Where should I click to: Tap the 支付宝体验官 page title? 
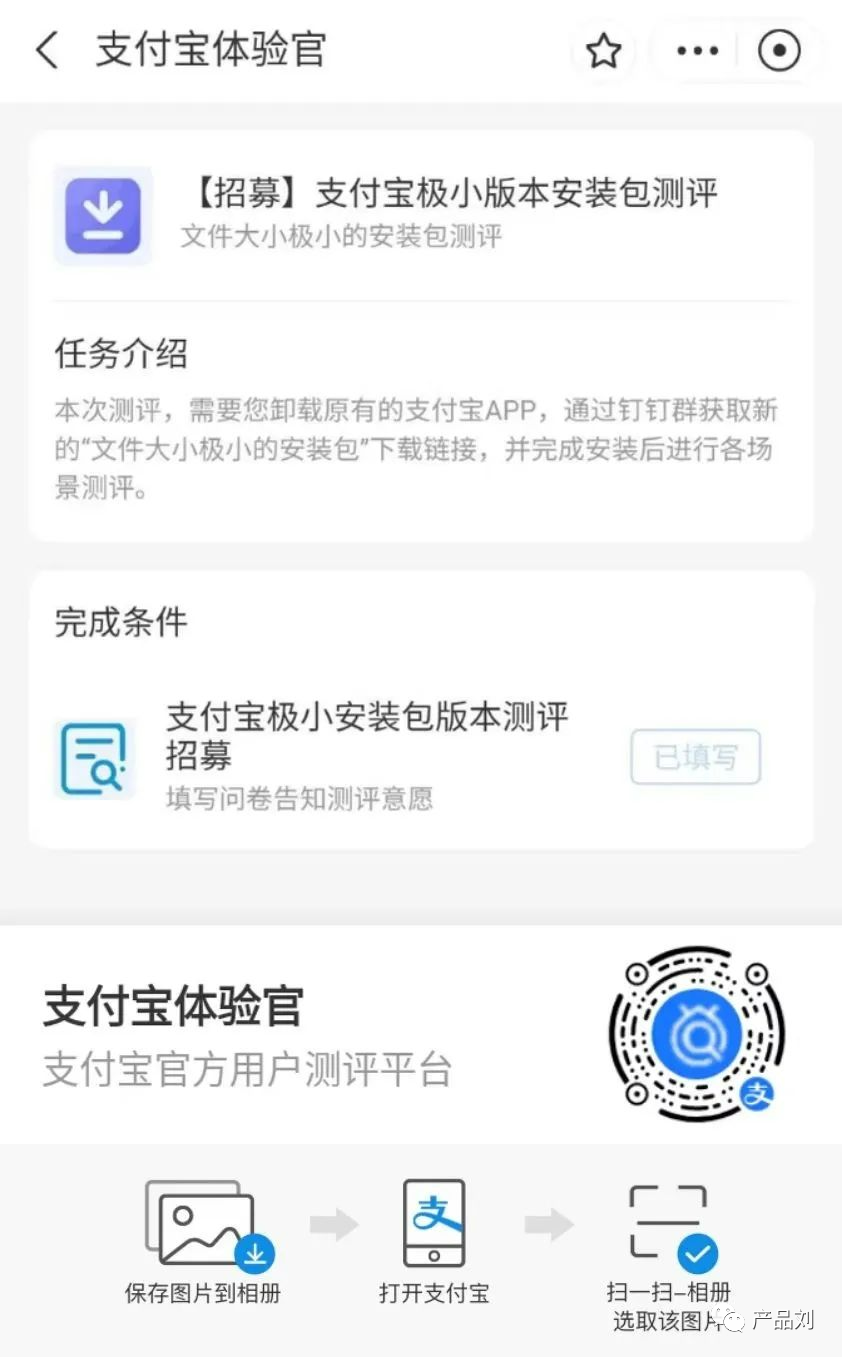(210, 51)
